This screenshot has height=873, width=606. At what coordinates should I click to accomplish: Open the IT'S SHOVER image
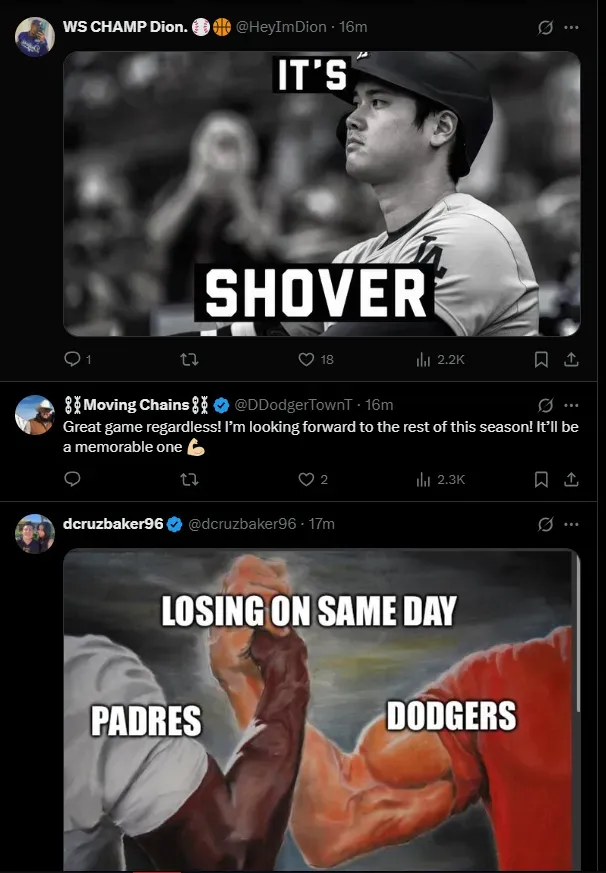tap(321, 193)
